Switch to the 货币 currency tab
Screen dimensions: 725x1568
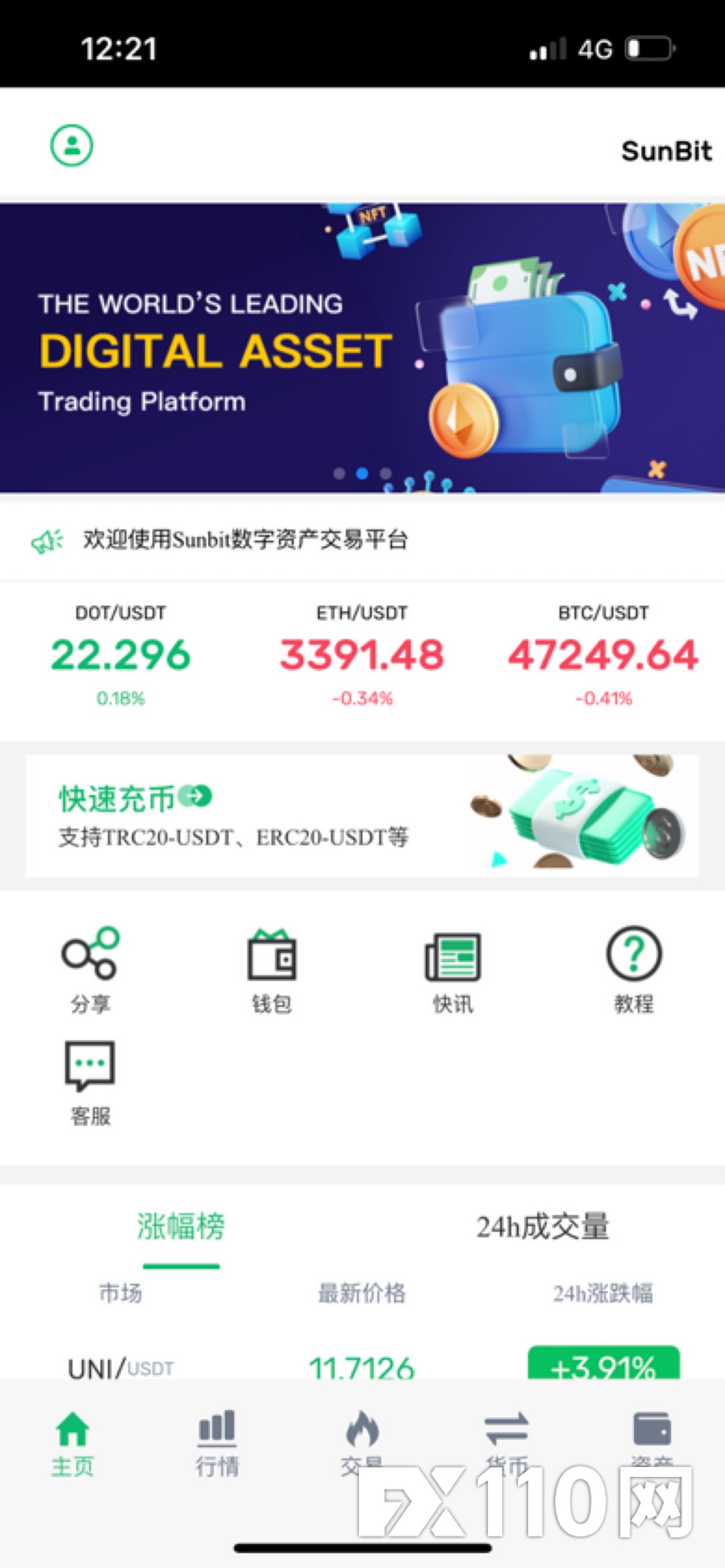[x=507, y=1437]
